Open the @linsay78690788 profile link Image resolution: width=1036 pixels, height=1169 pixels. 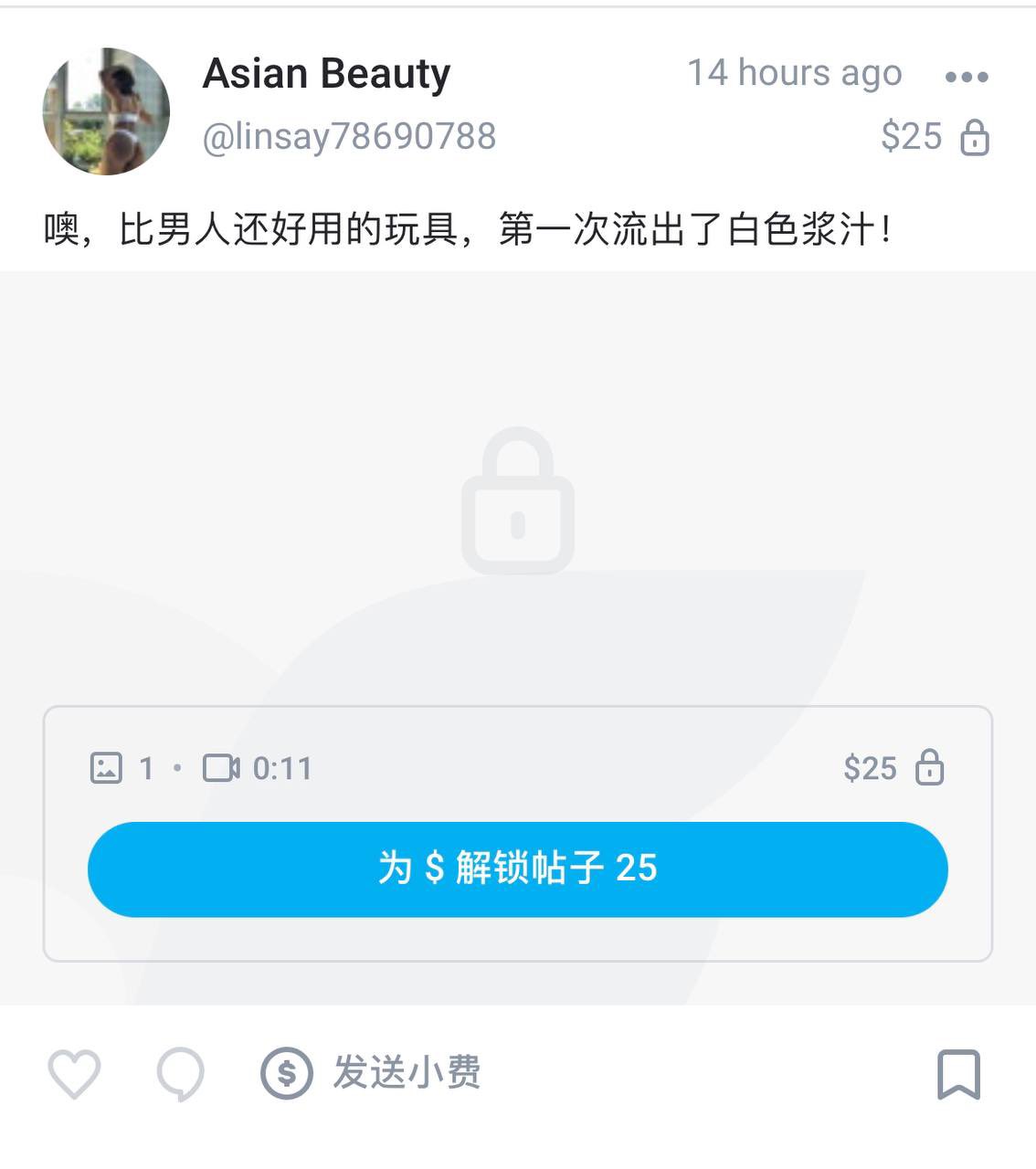(349, 137)
